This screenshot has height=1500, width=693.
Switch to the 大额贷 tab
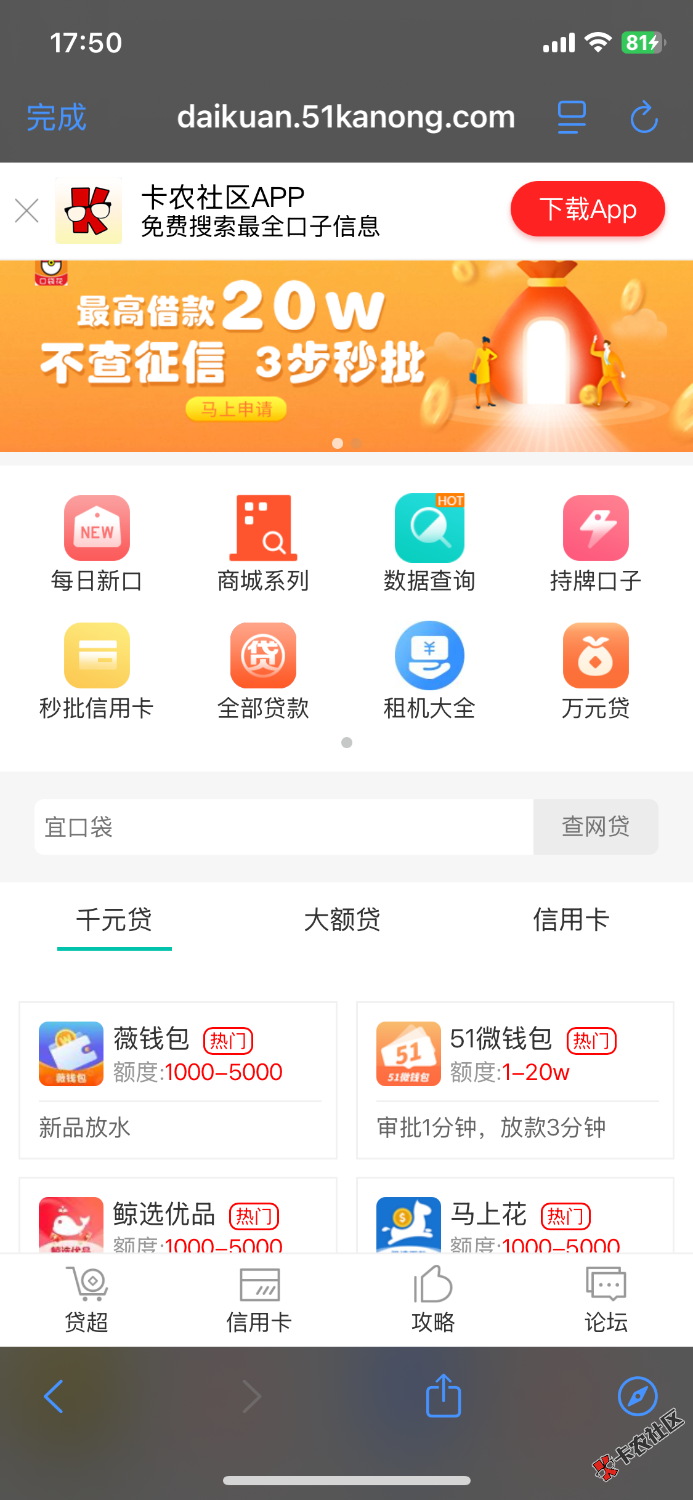point(342,920)
